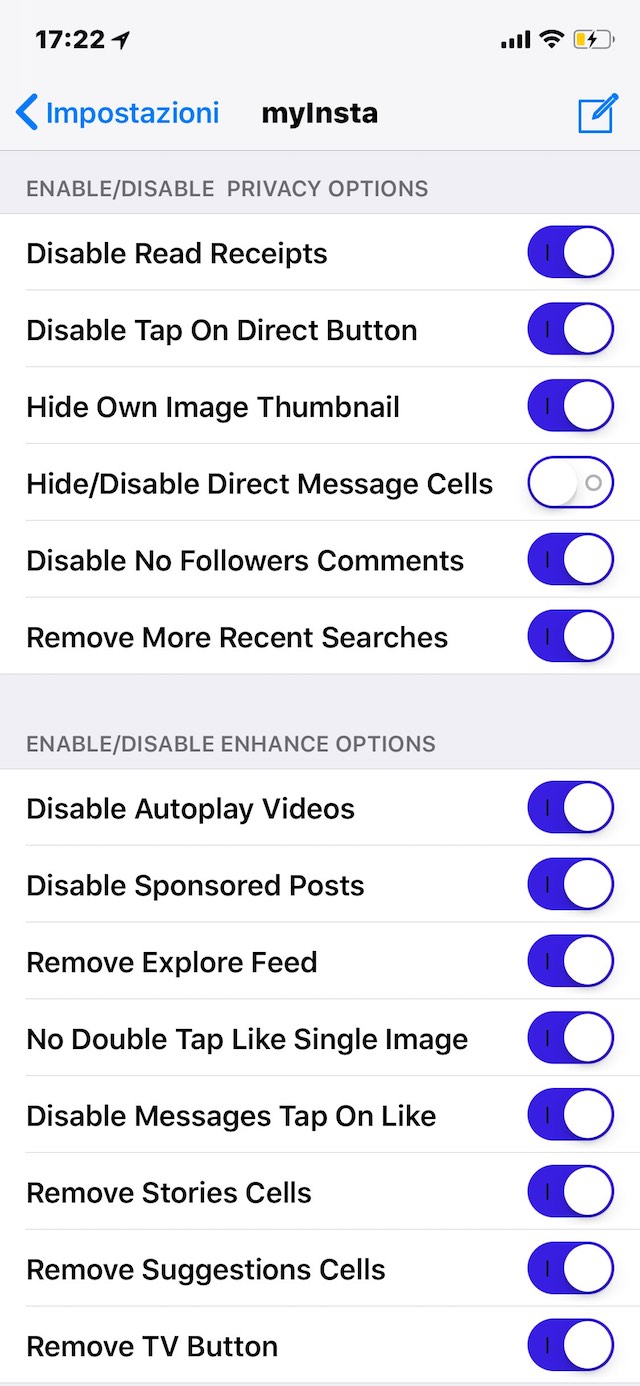
Task: Switch off Disable Sponsored Posts
Action: [570, 885]
